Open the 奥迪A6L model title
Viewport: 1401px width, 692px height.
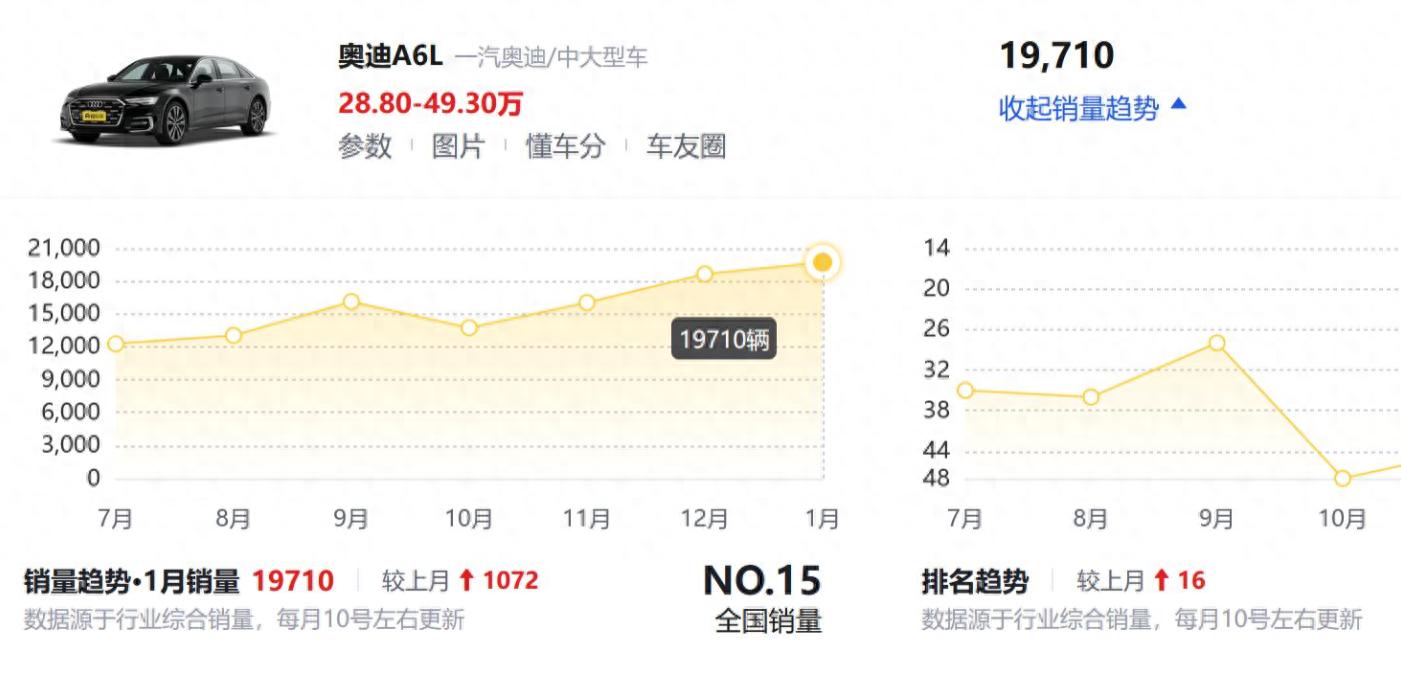click(x=390, y=56)
